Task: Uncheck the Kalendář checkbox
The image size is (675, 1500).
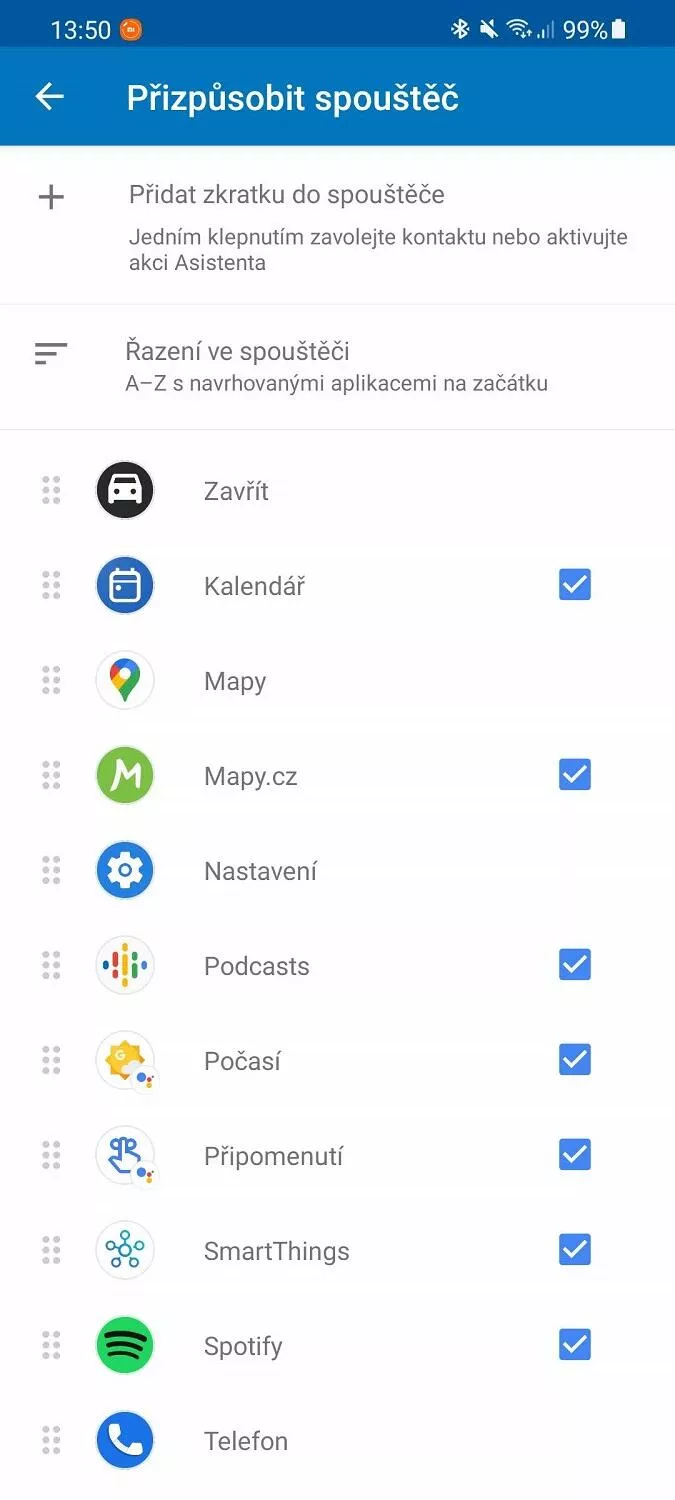Action: (x=574, y=585)
